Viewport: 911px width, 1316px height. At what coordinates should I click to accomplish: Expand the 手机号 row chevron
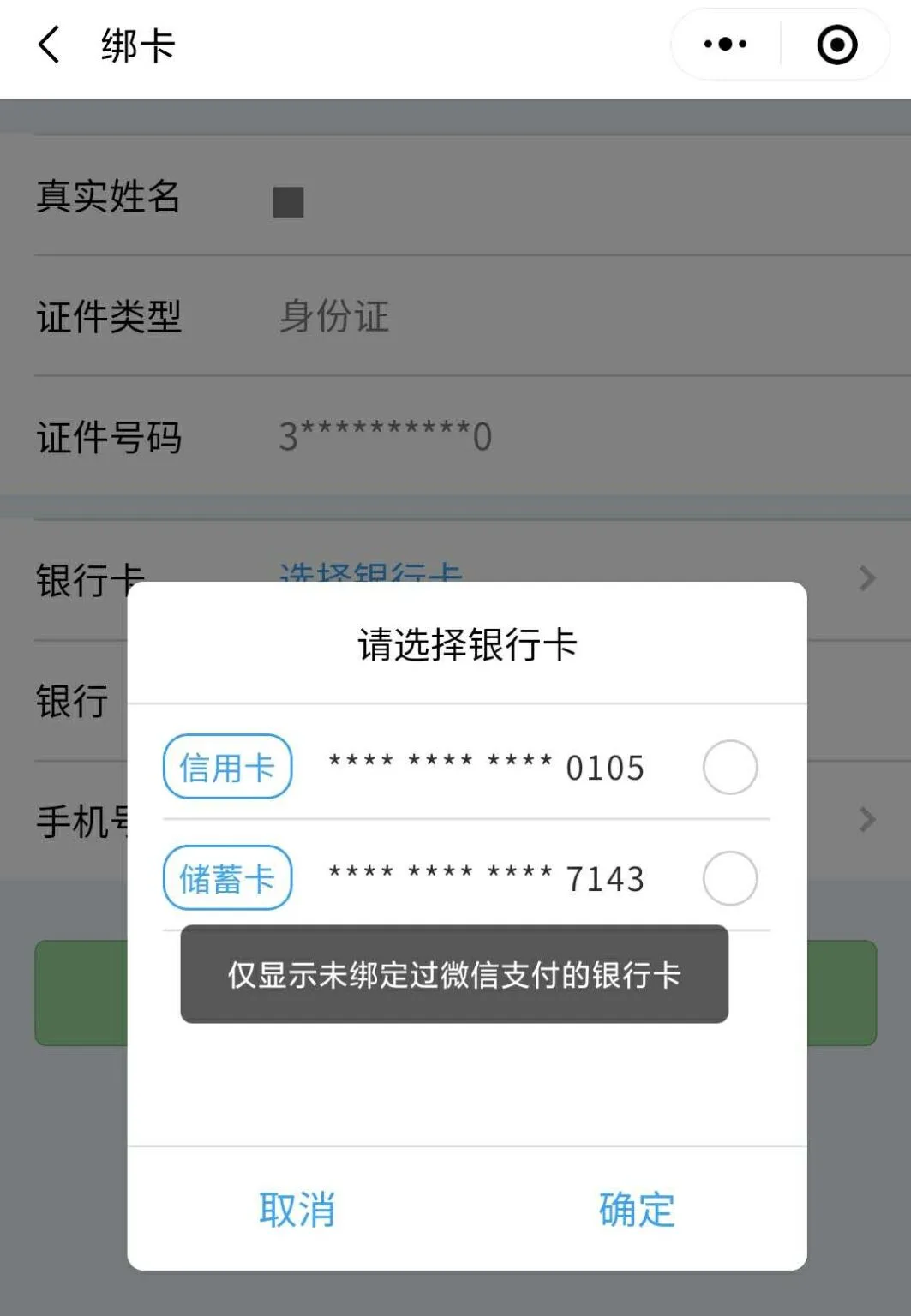[867, 820]
